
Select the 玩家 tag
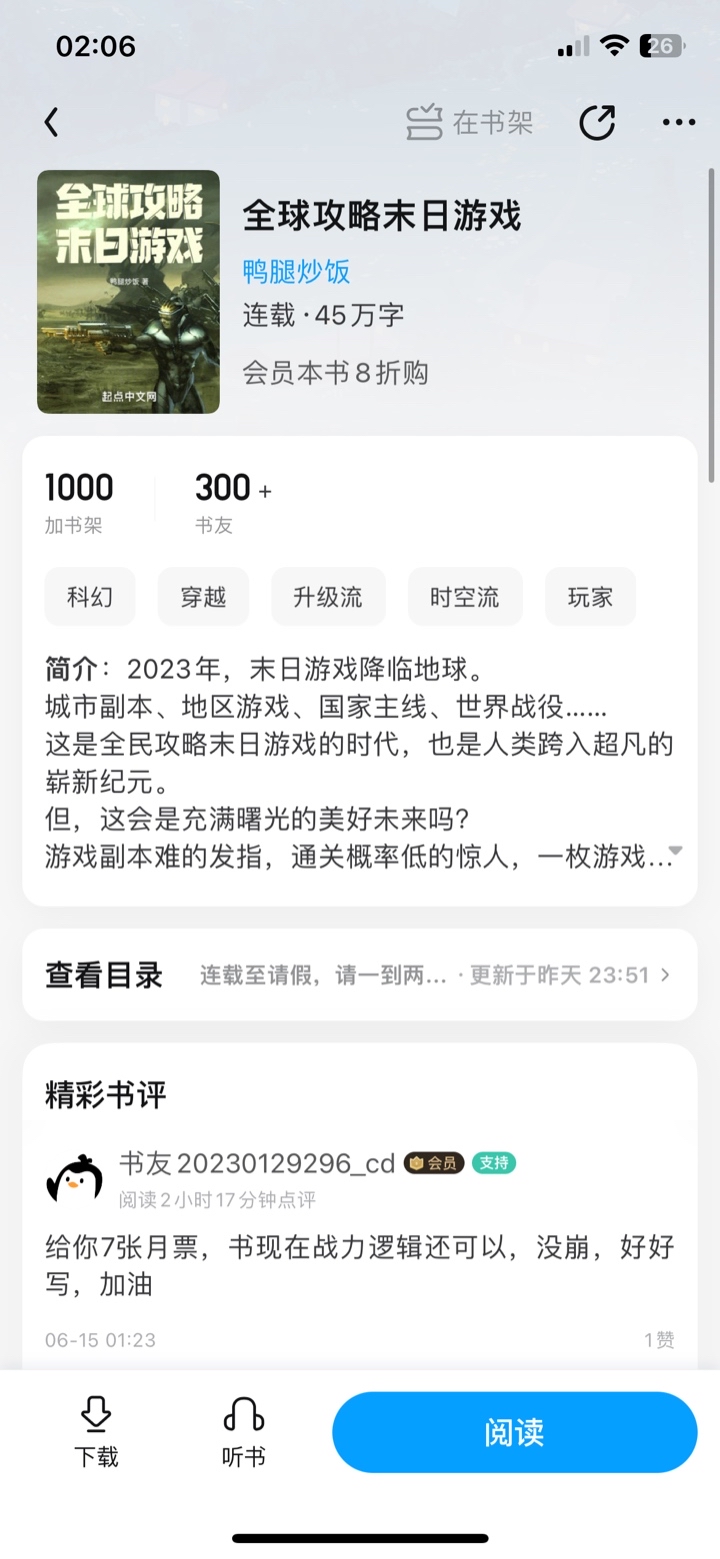tap(590, 597)
